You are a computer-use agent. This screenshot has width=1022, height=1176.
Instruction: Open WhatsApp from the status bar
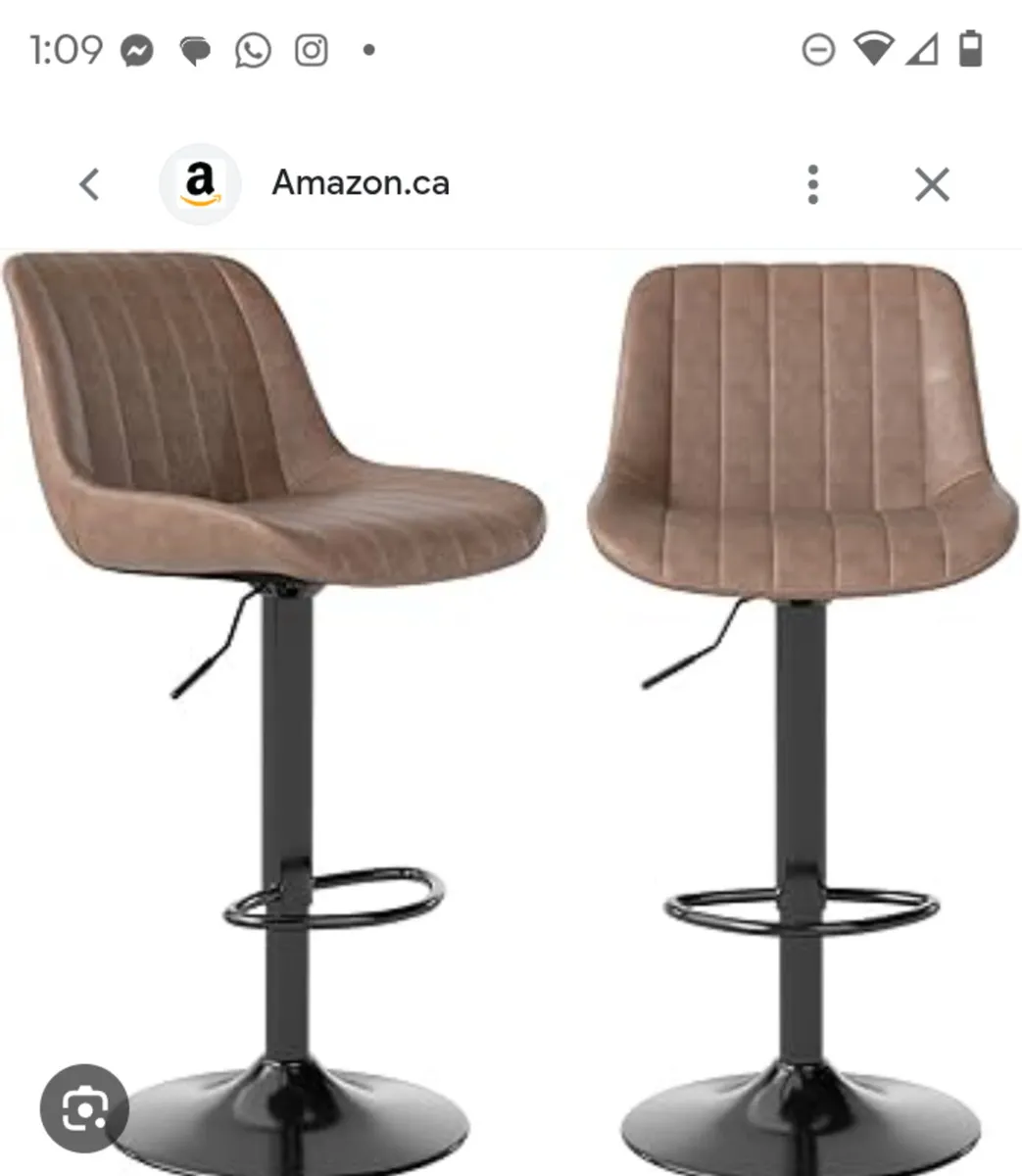pyautogui.click(x=252, y=49)
